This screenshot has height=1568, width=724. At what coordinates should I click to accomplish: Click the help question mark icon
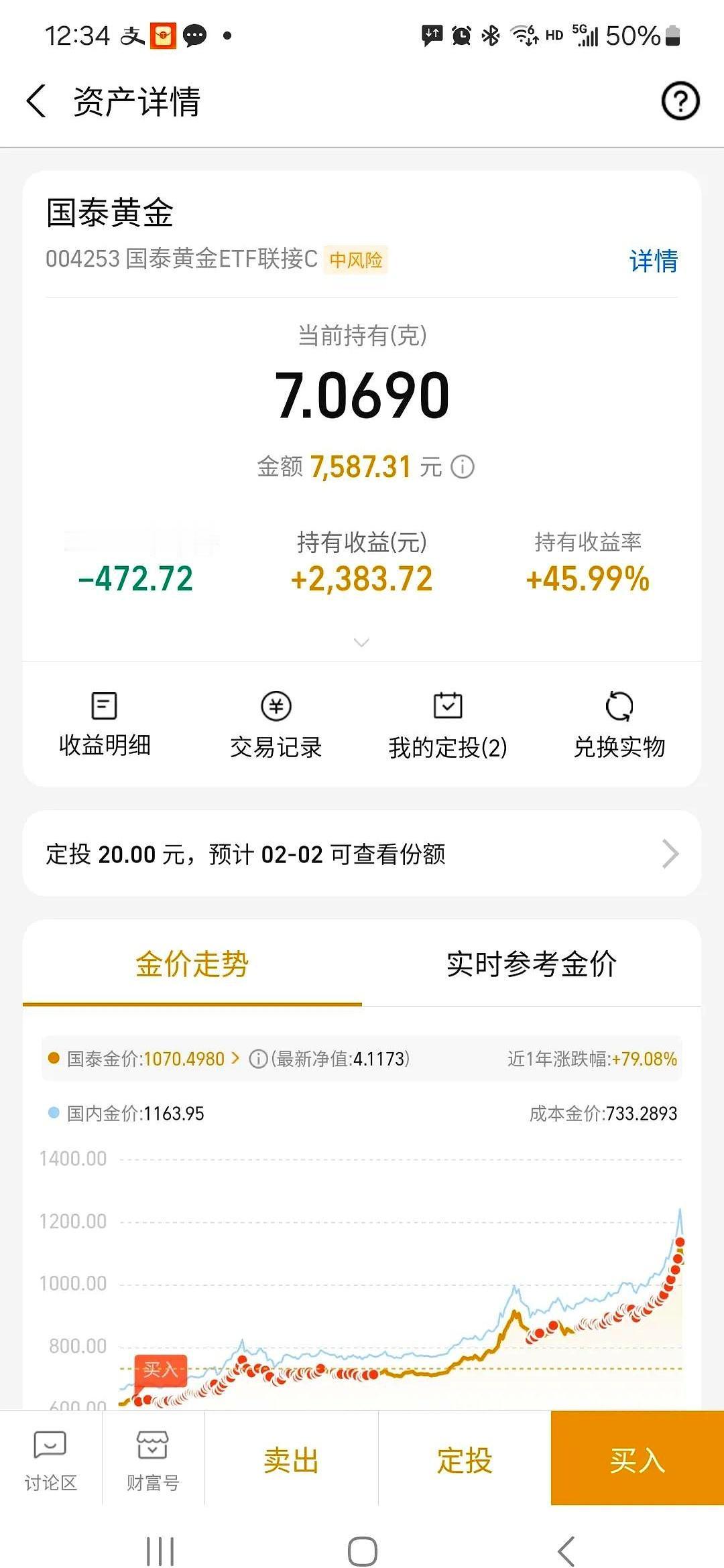coord(680,99)
